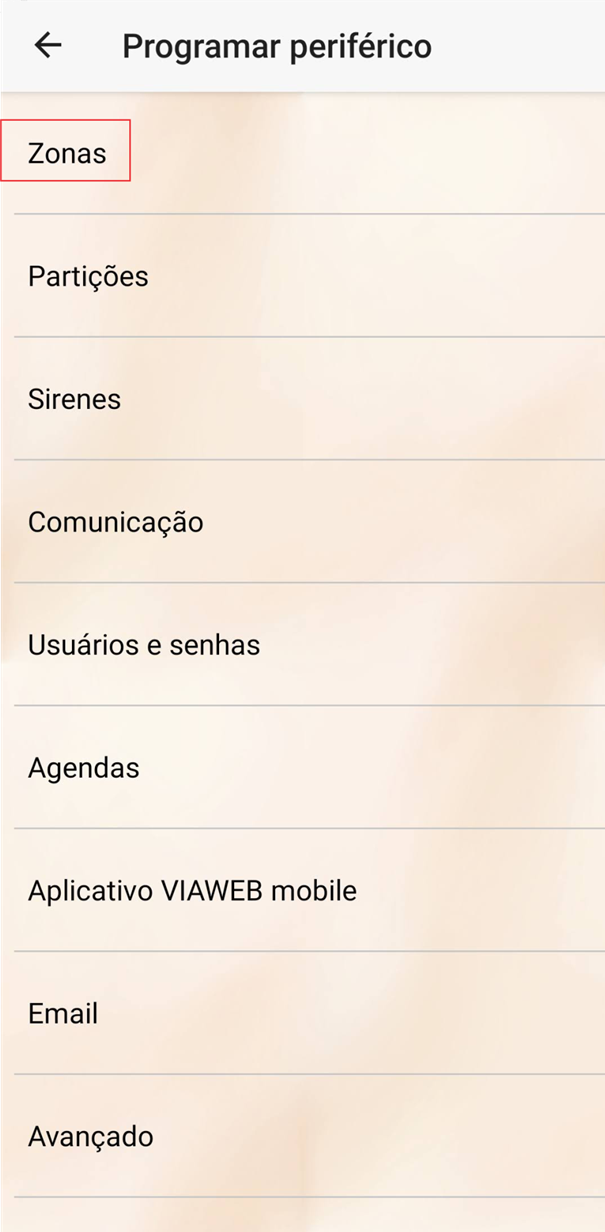Viewport: 605px width, 1232px height.
Task: Open Comunicação settings
Action: [x=302, y=522]
